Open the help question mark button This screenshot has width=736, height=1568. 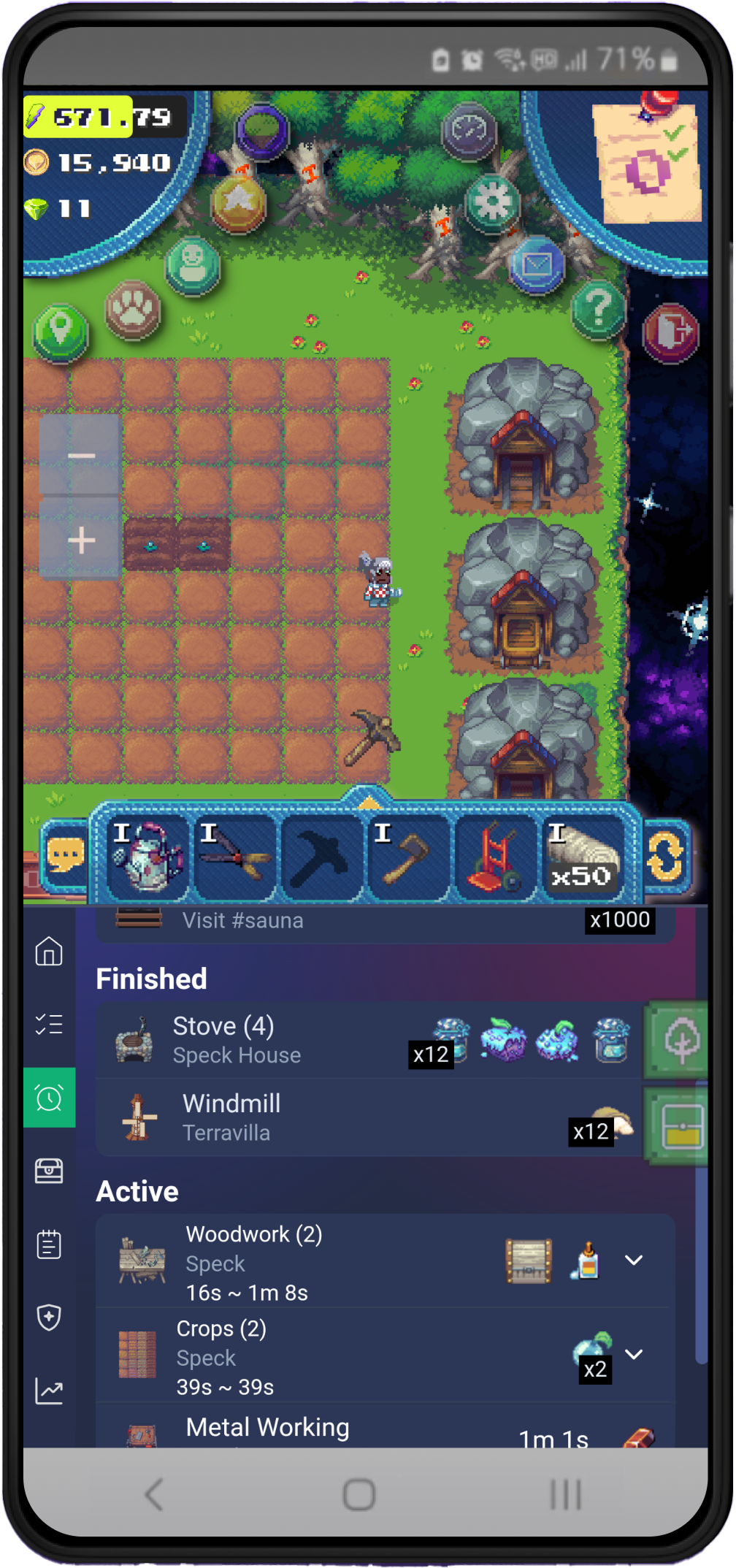click(x=598, y=310)
